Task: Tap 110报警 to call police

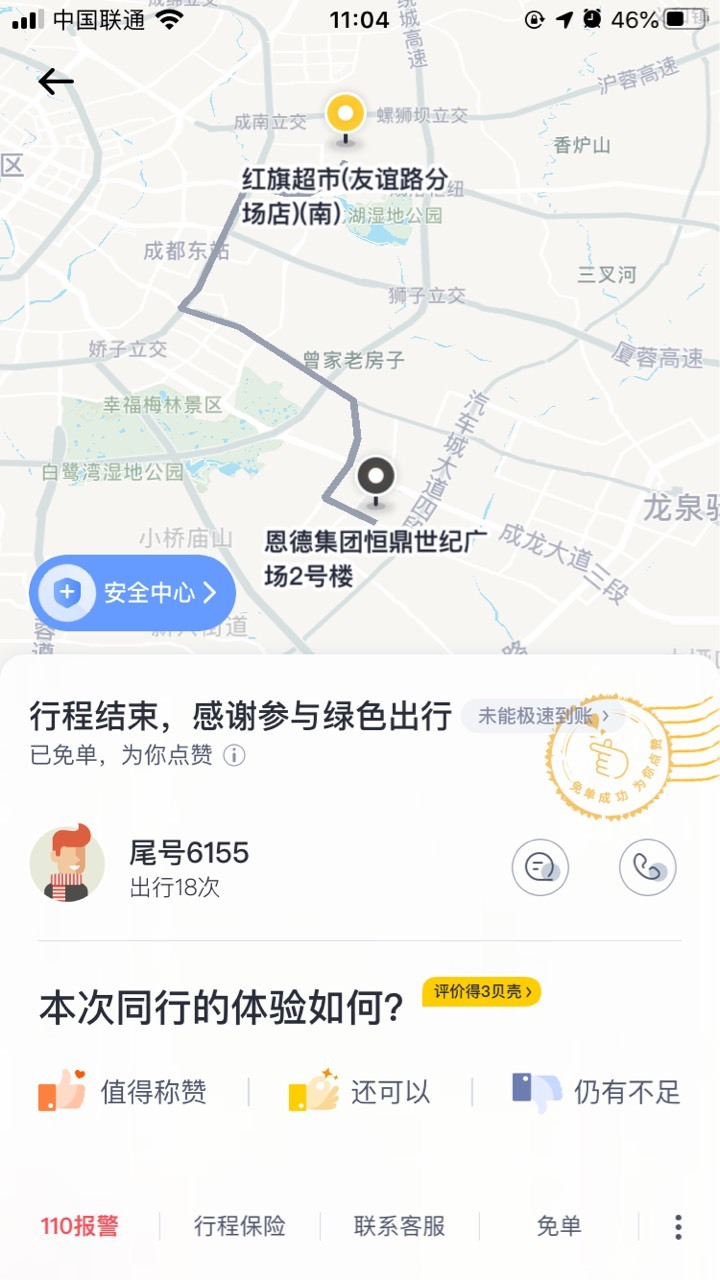Action: point(80,1226)
